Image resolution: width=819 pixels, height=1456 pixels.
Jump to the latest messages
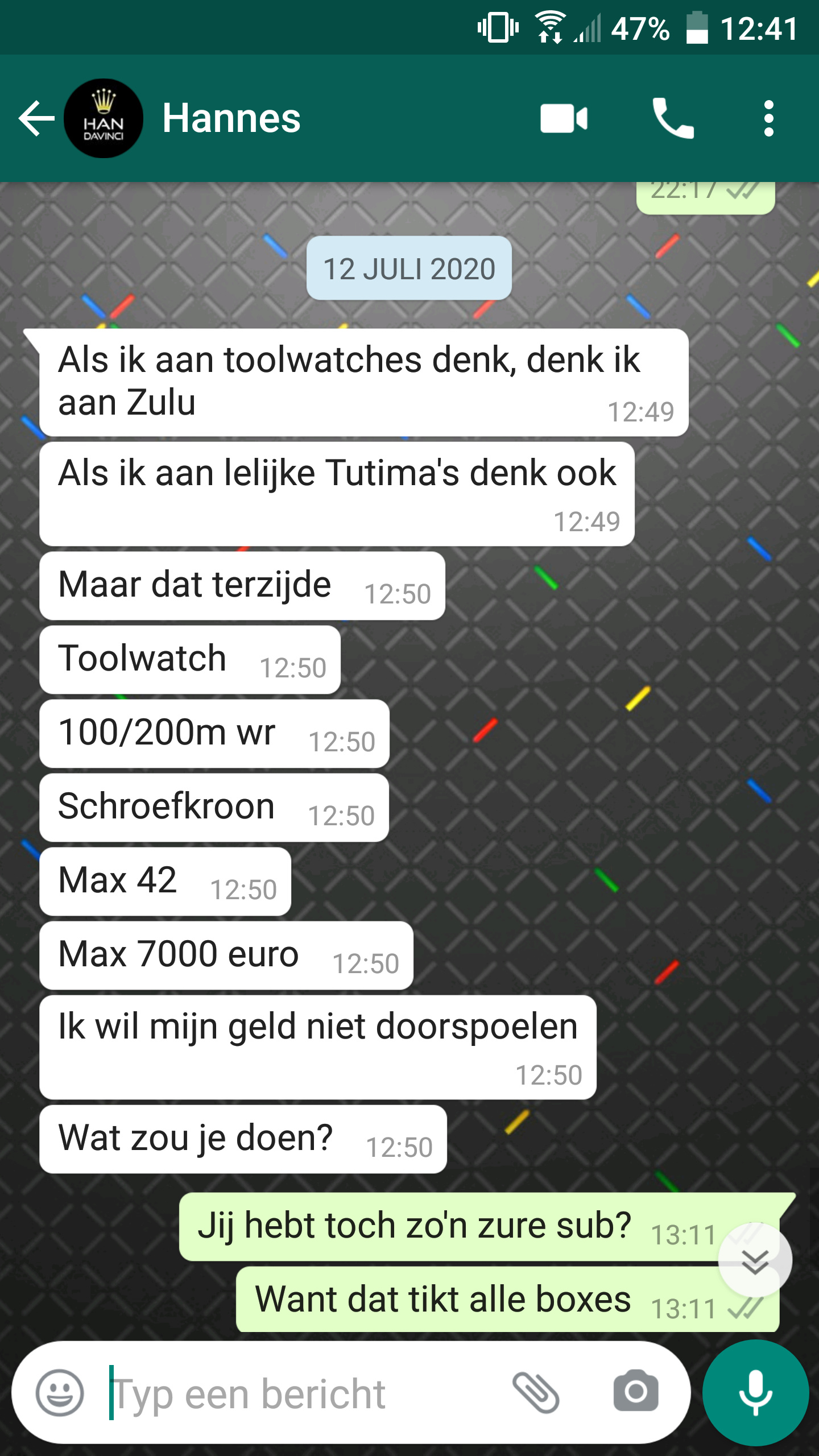coord(755,1260)
